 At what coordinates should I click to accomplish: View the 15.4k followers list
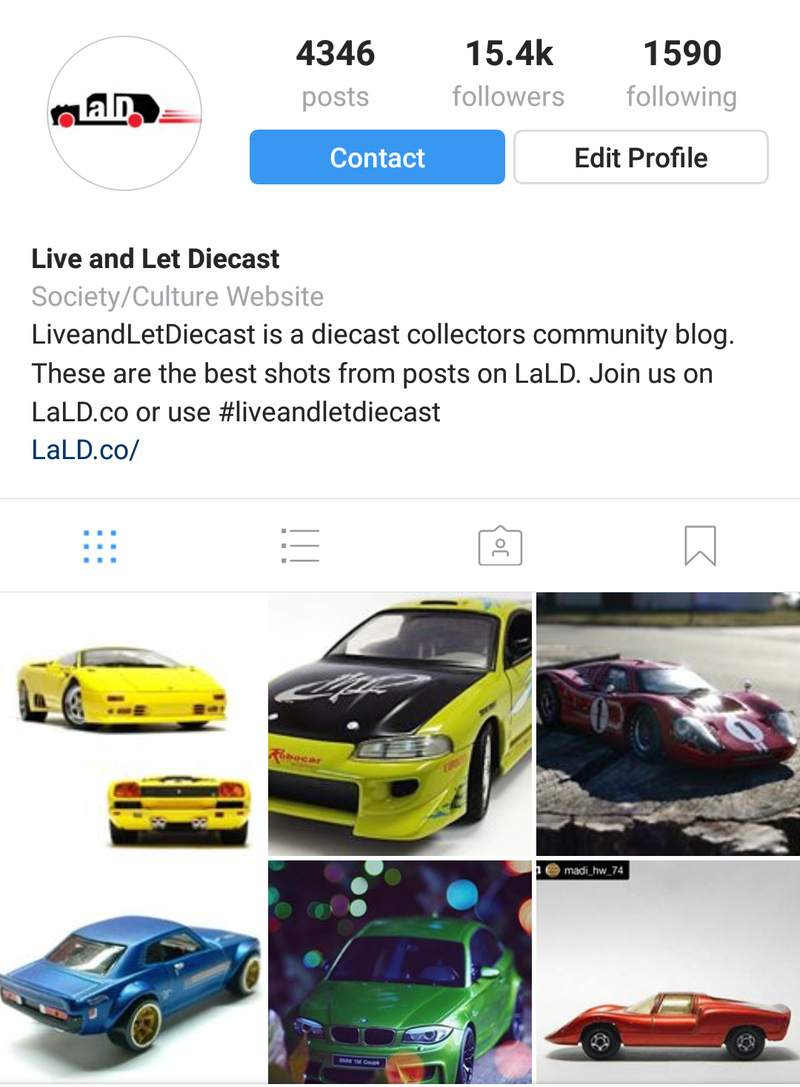[508, 73]
